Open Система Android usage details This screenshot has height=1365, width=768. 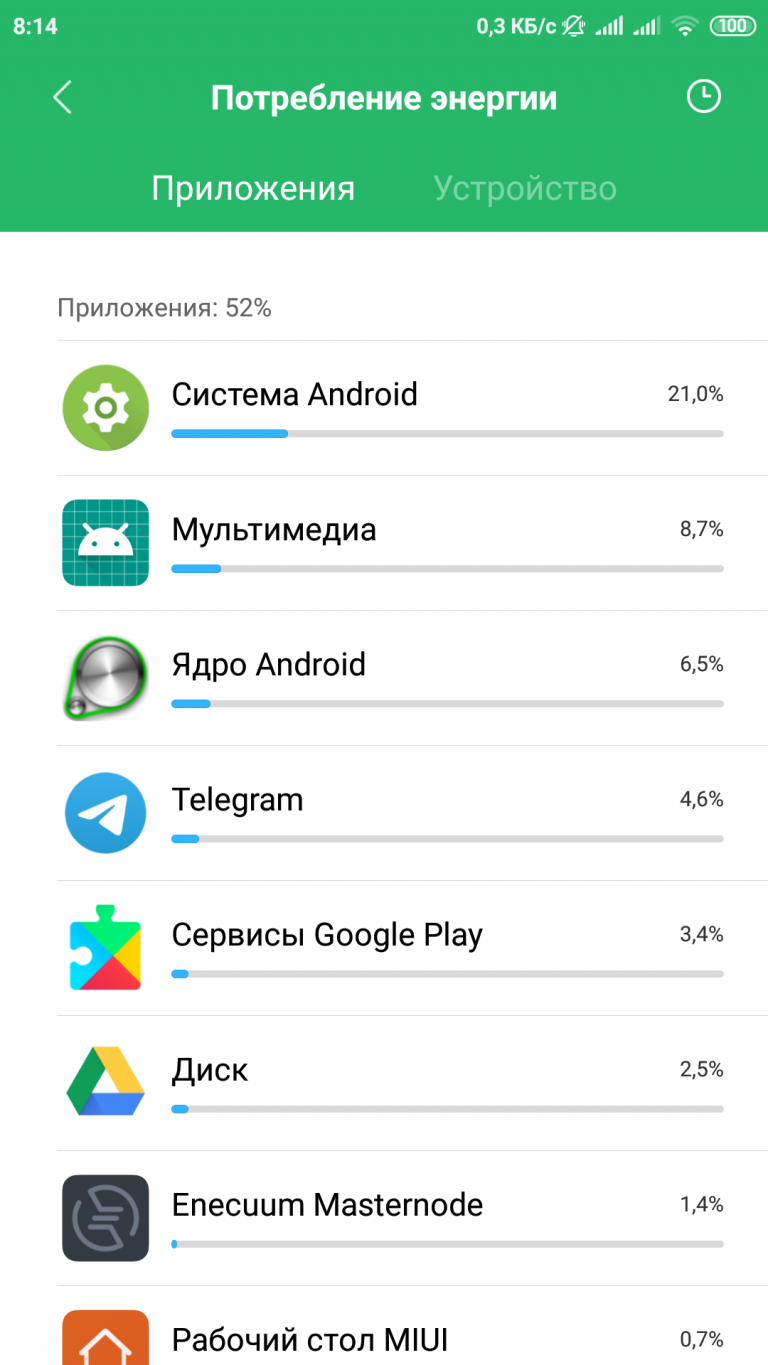pyautogui.click(x=412, y=408)
